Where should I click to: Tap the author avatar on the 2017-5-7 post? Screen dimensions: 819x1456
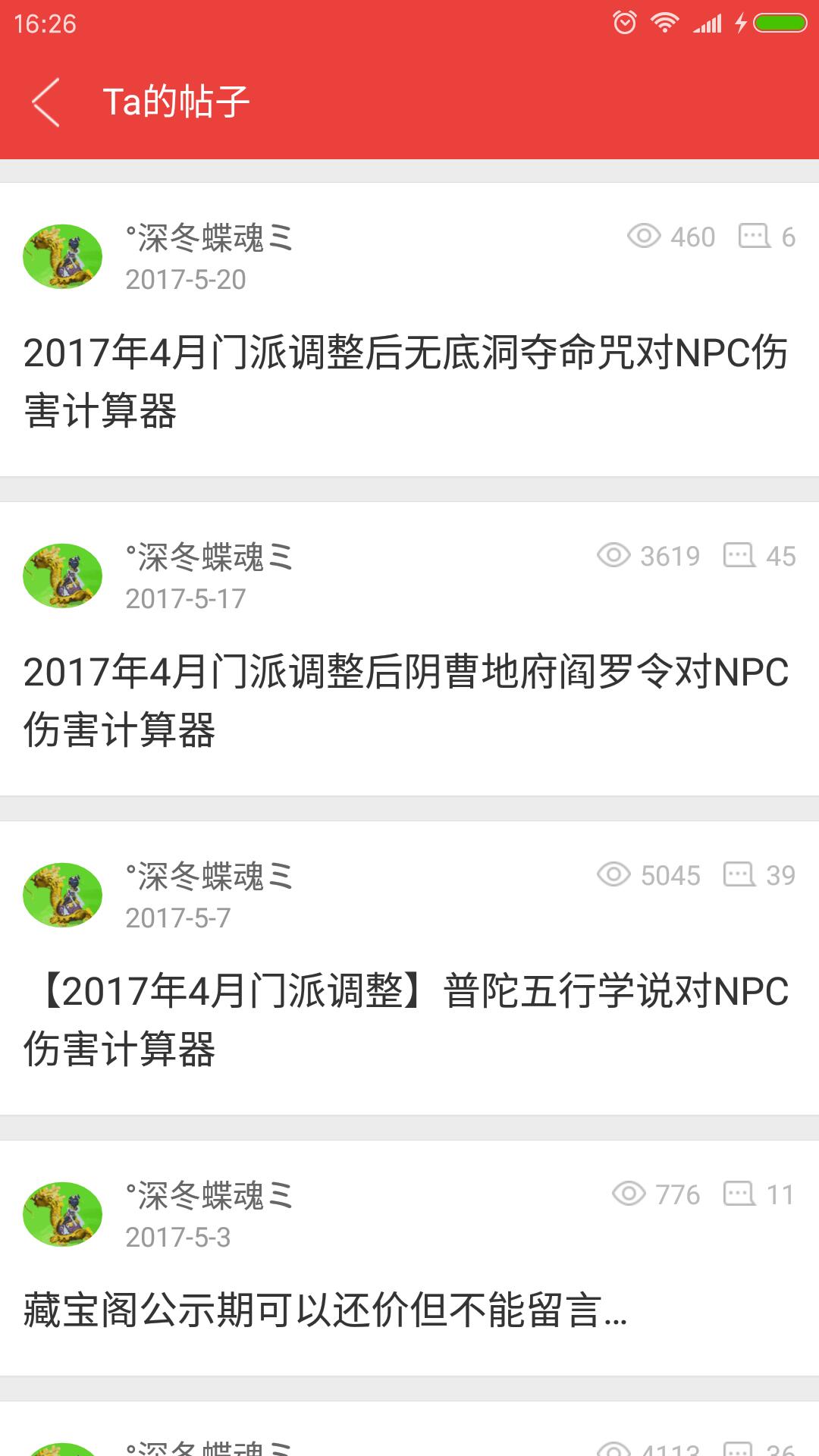[63, 895]
